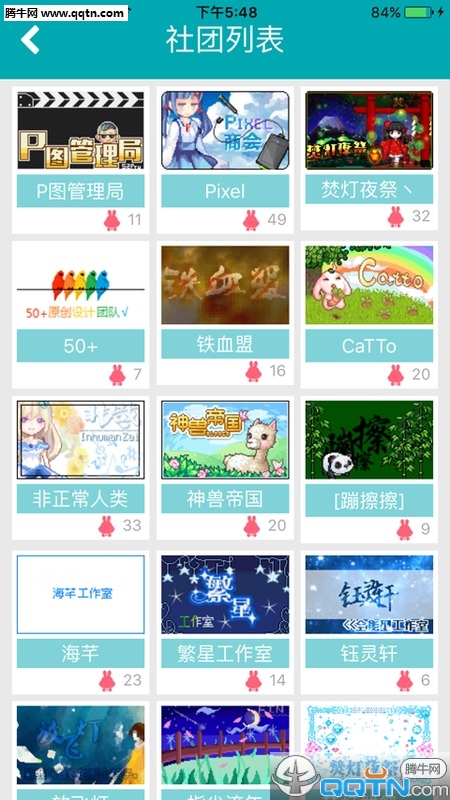
Task: Open the 神兽帝国 club card
Action: point(225,468)
